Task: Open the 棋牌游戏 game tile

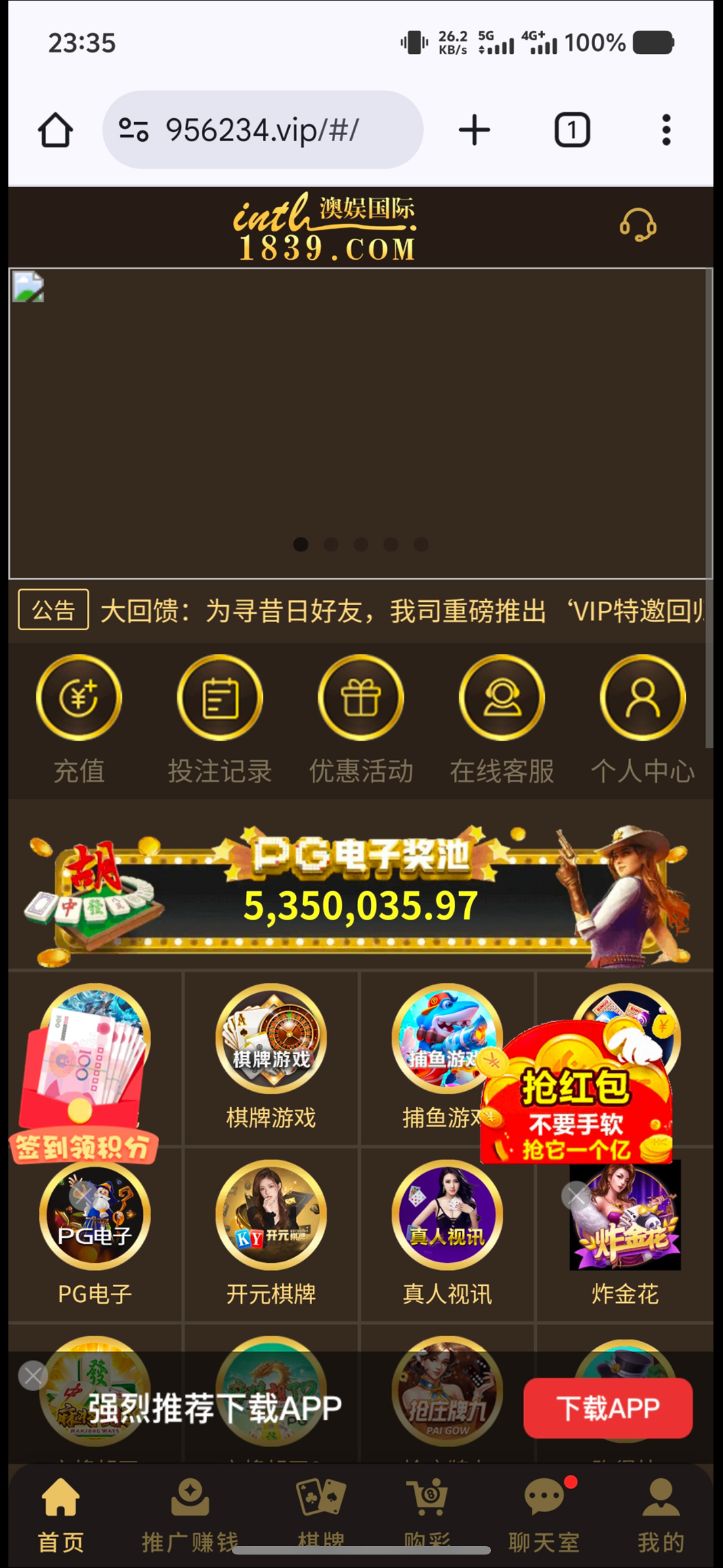Action: 271,1058
